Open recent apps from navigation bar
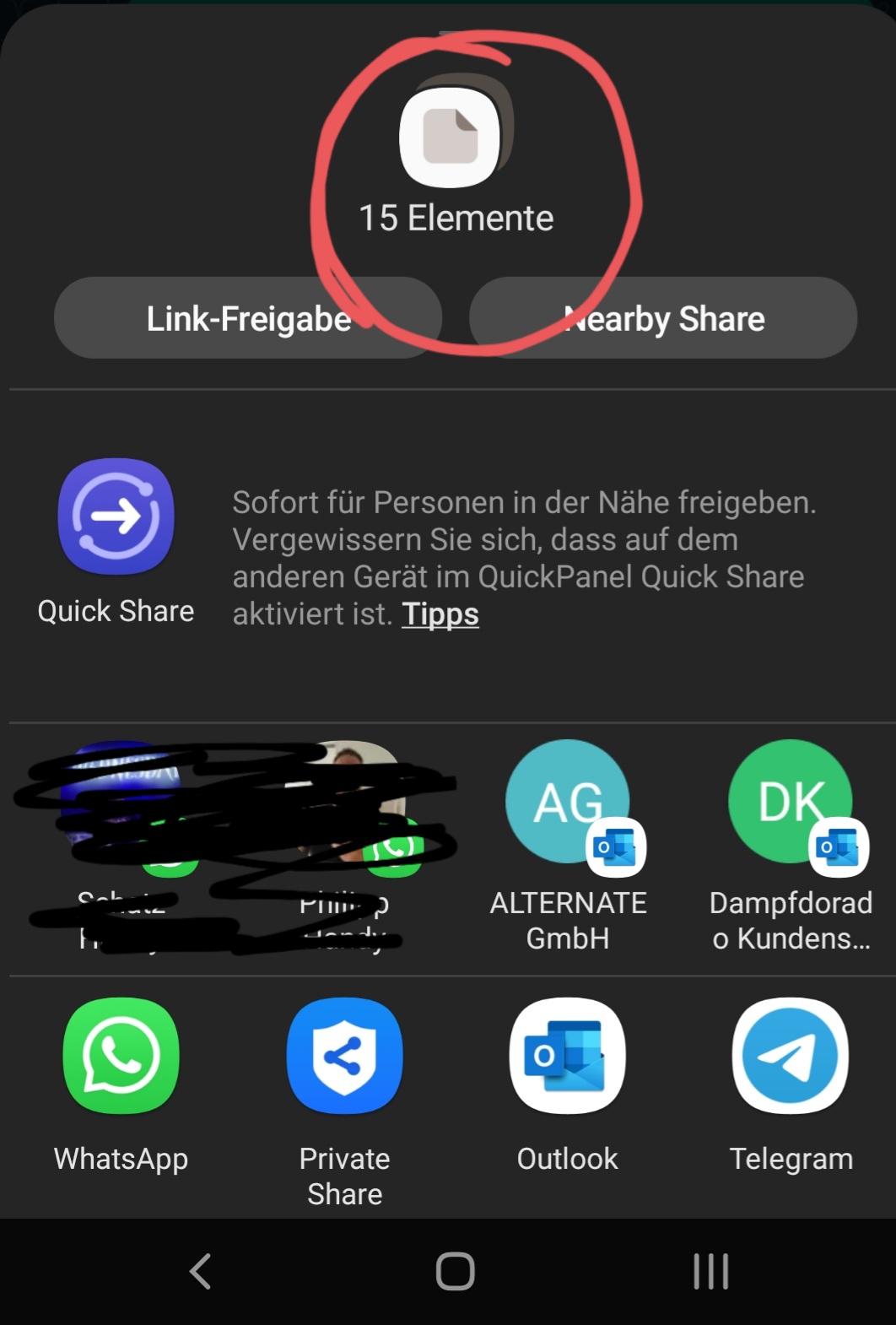 710,1271
